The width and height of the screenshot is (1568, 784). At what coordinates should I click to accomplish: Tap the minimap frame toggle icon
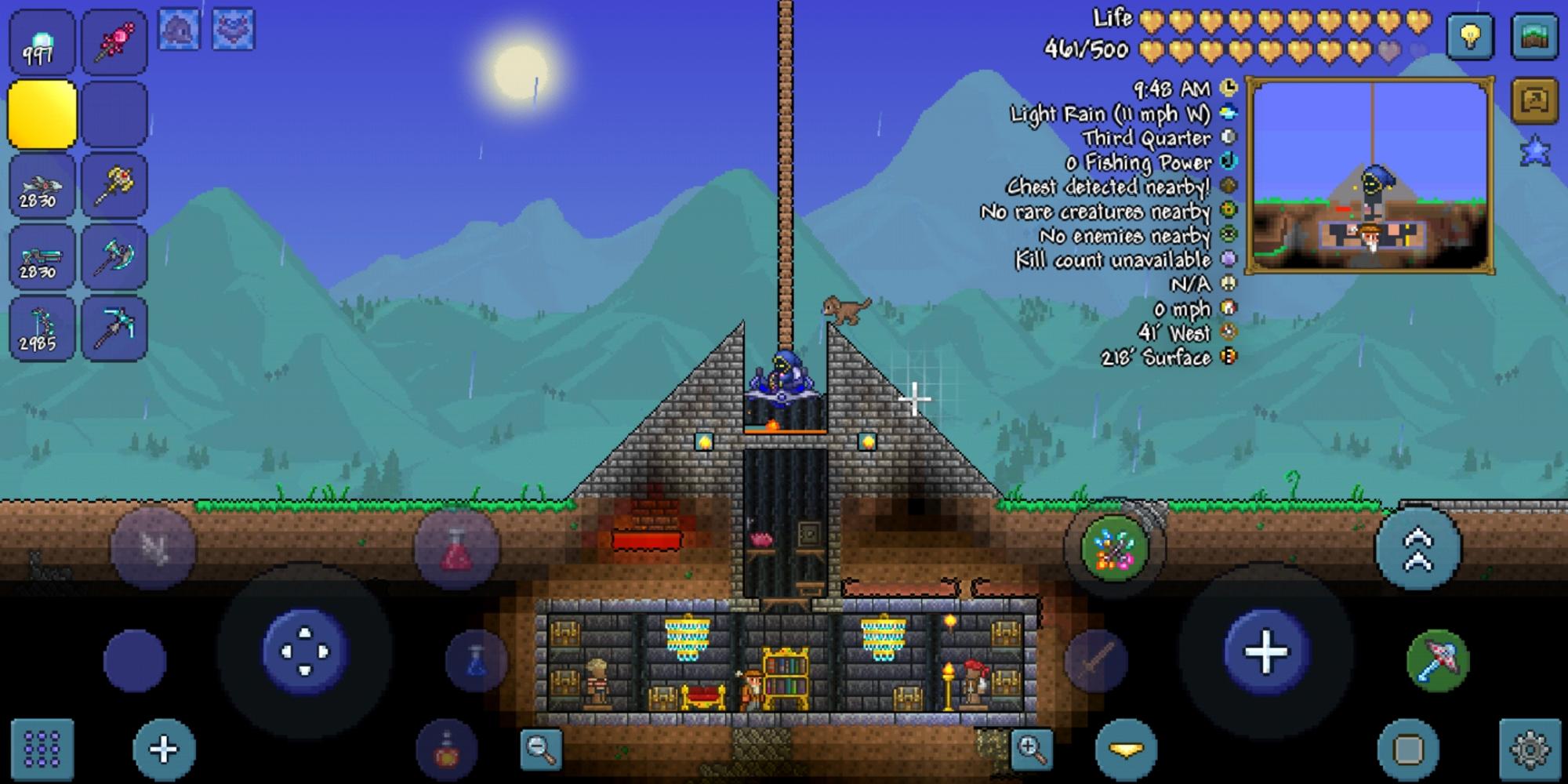[x=1534, y=100]
